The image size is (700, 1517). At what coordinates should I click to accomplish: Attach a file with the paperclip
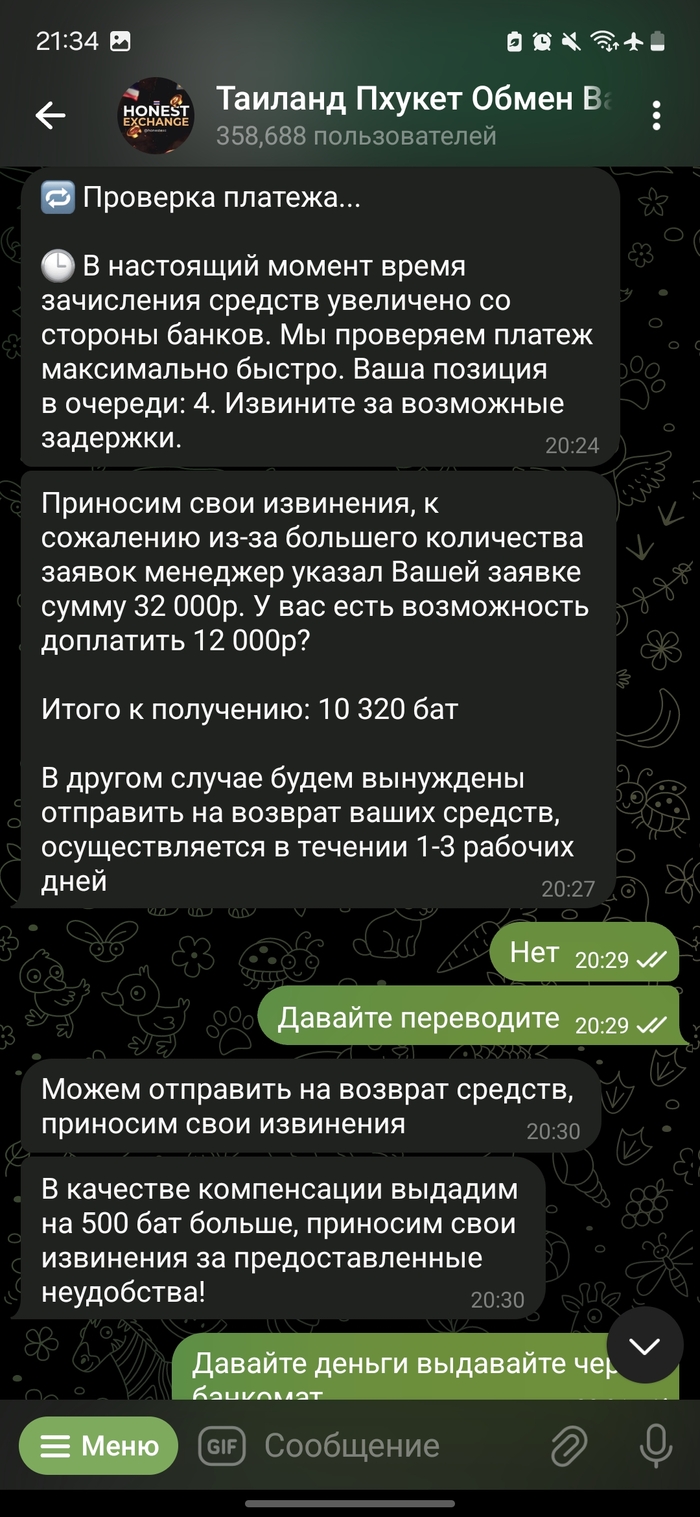568,1446
